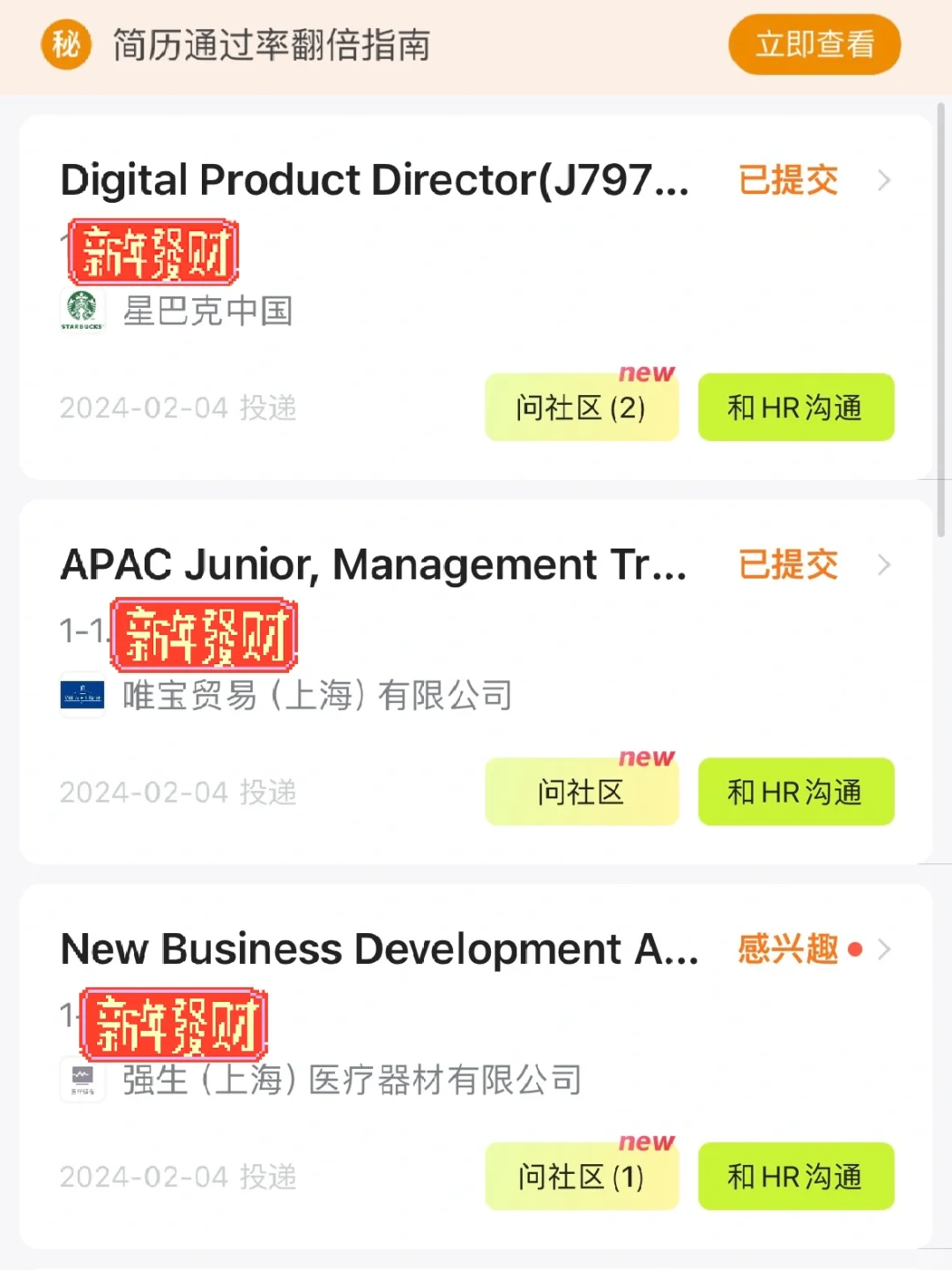Ask the community about the 强生 job
This screenshot has width=952, height=1270.
pos(582,1177)
